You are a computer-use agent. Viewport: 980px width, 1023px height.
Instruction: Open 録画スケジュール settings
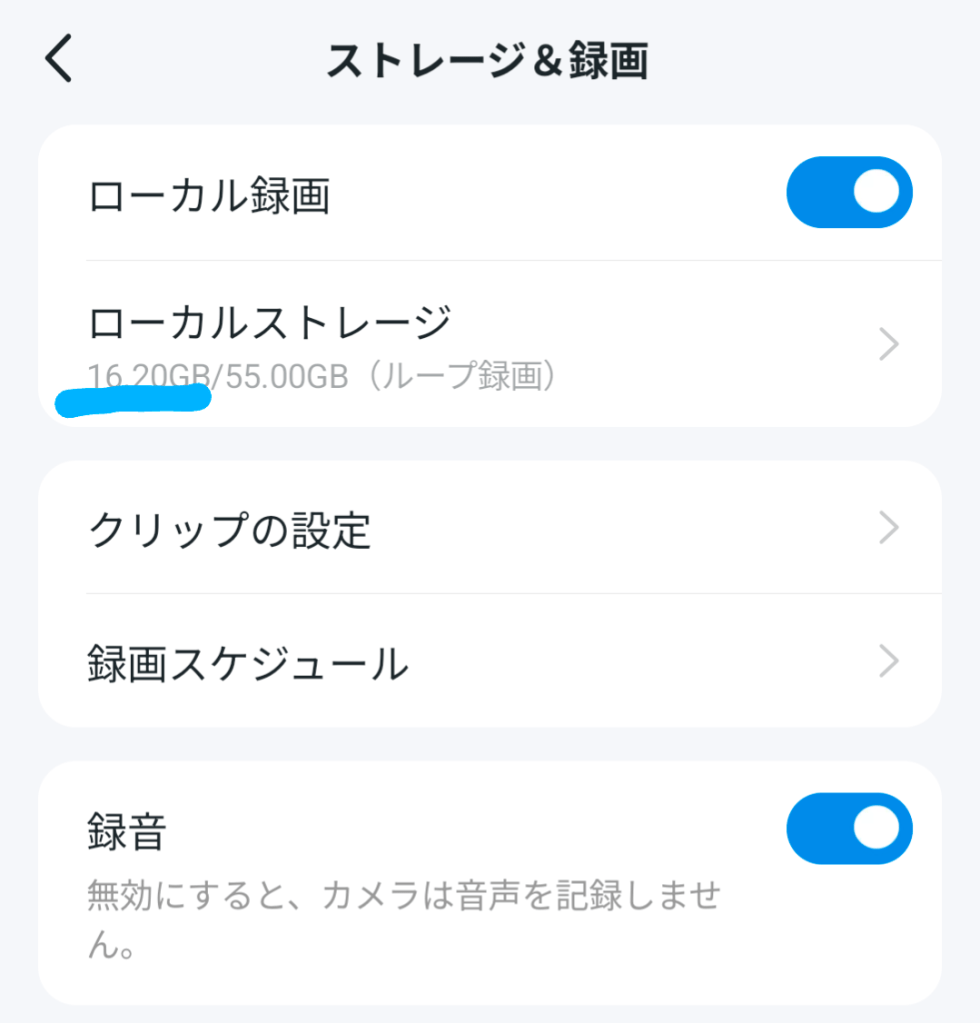[490, 662]
